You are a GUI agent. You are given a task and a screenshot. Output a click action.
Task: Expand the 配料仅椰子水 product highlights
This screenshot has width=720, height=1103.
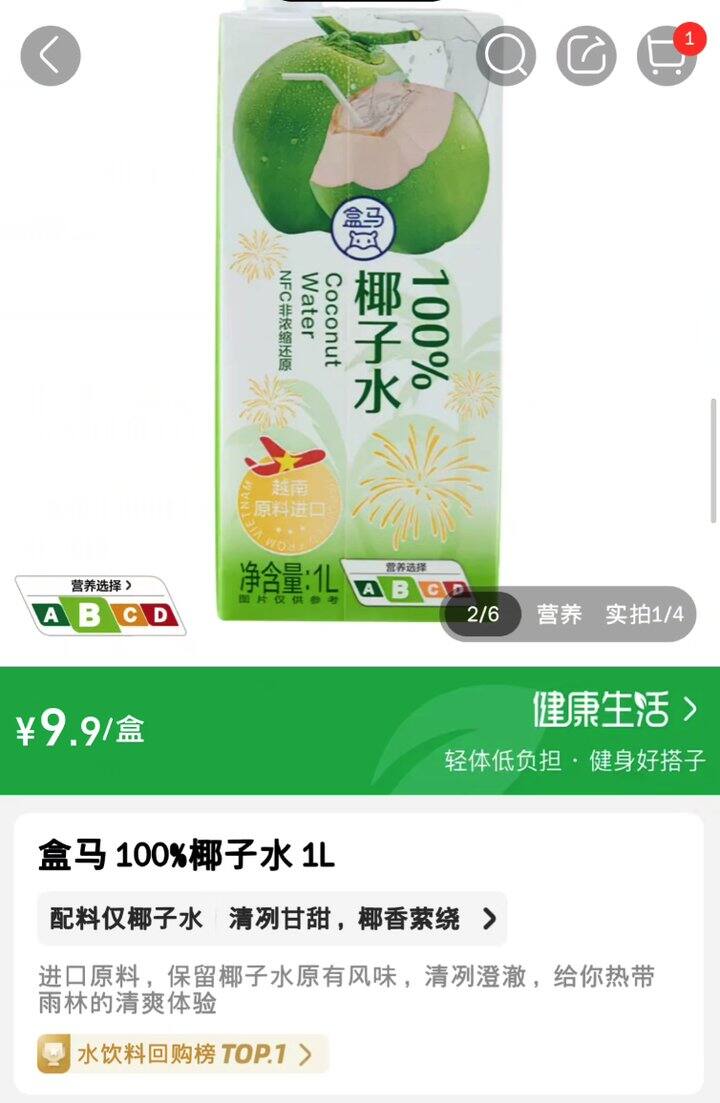point(272,919)
